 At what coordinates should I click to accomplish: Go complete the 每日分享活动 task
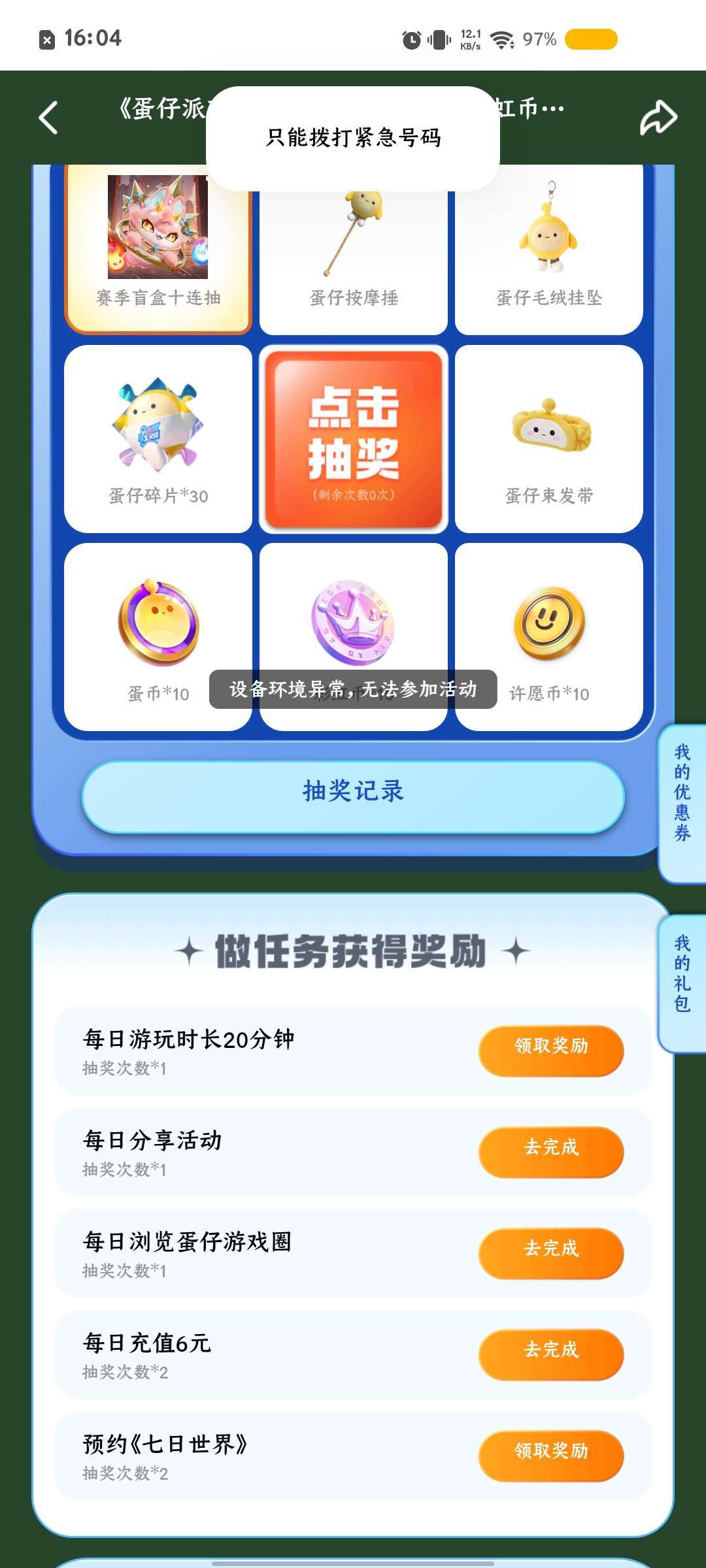[x=551, y=1148]
